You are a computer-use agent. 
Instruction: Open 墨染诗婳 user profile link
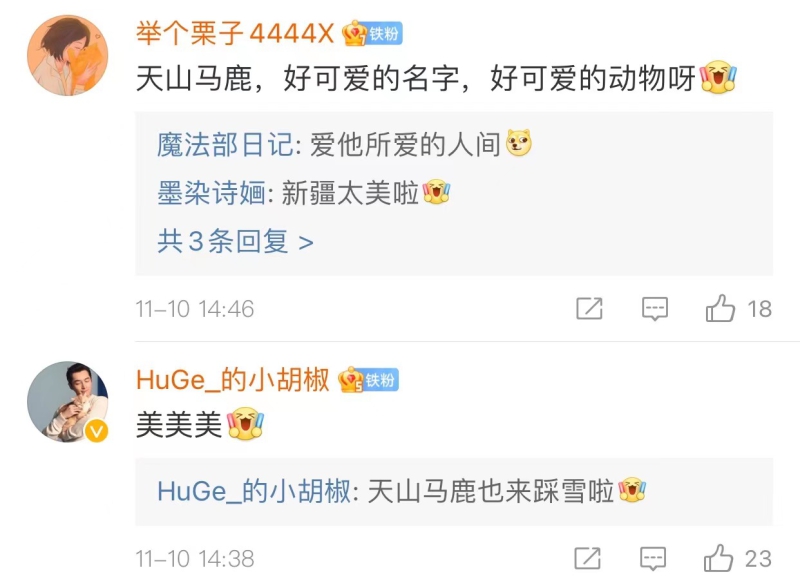(x=211, y=193)
